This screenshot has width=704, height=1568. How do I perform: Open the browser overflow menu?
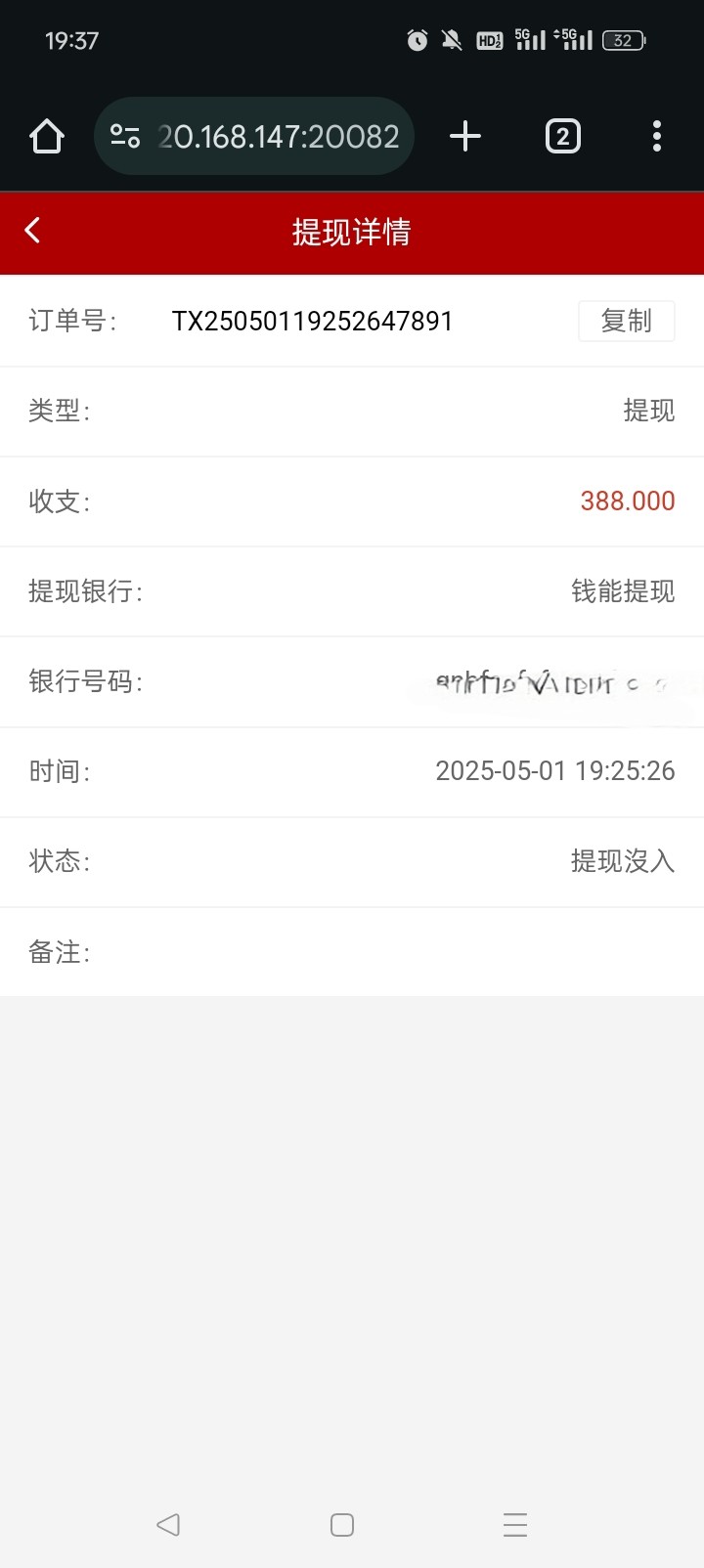(x=656, y=136)
